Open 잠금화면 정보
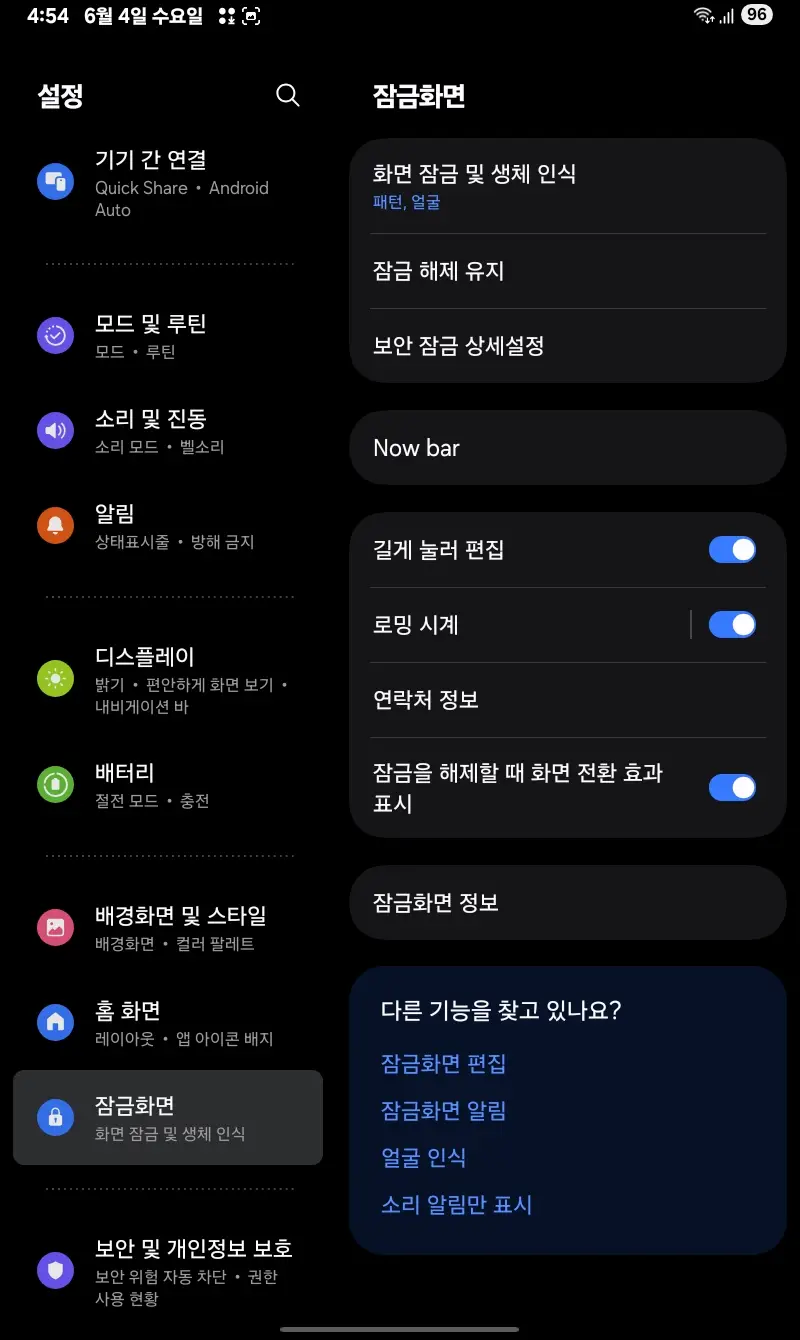Screen dimensions: 800x1340 pos(568,903)
